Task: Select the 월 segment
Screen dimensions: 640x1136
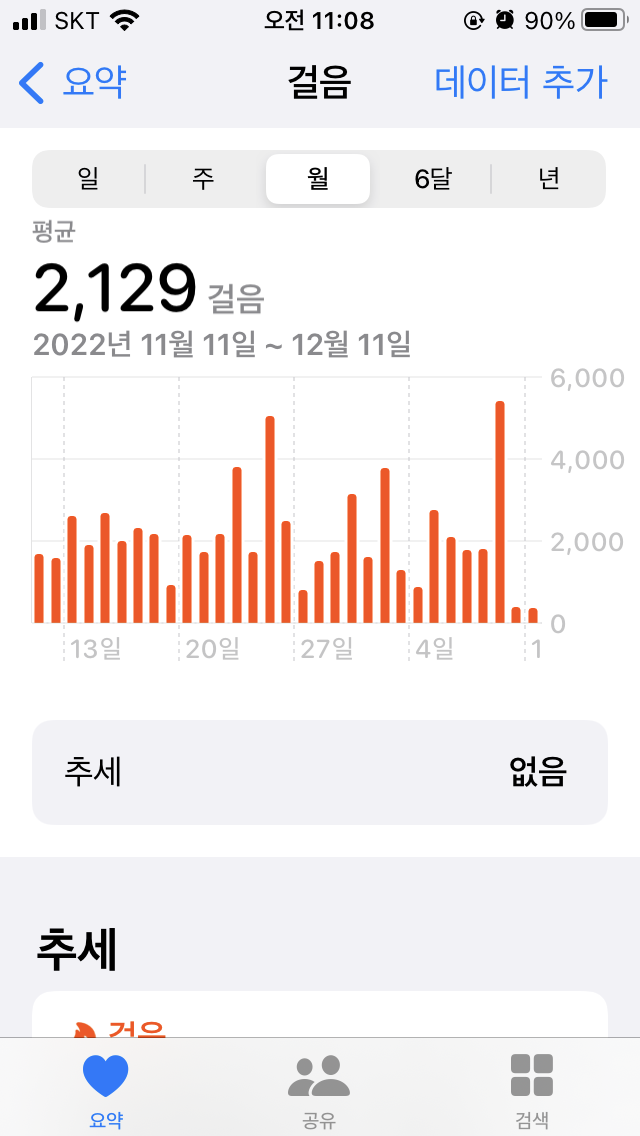Action: coord(318,179)
